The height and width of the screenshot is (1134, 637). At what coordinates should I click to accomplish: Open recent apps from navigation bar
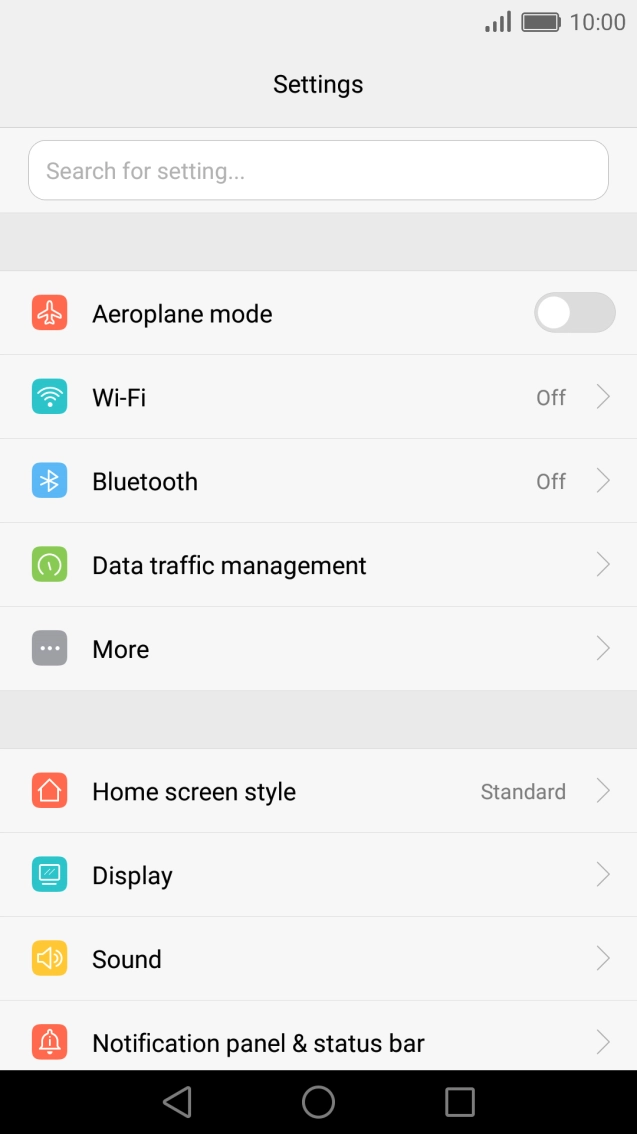459,1102
